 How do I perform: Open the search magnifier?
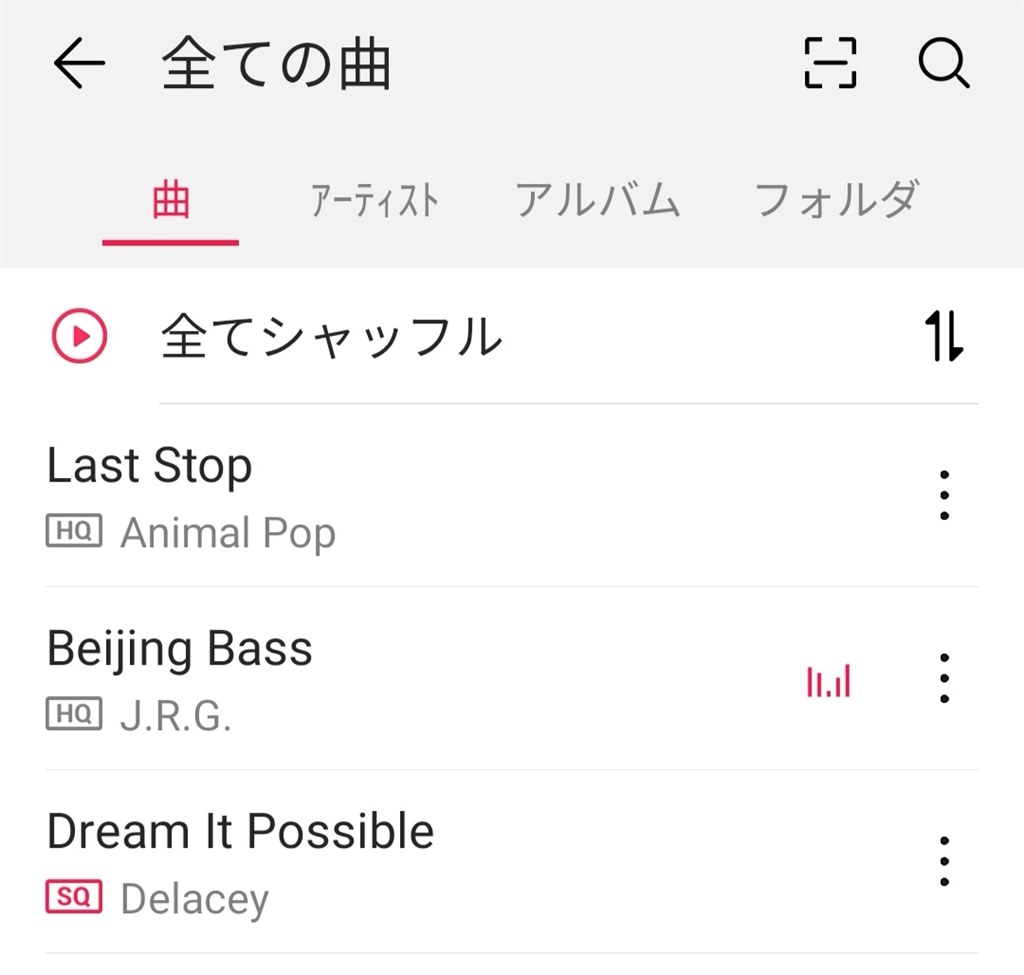click(943, 64)
